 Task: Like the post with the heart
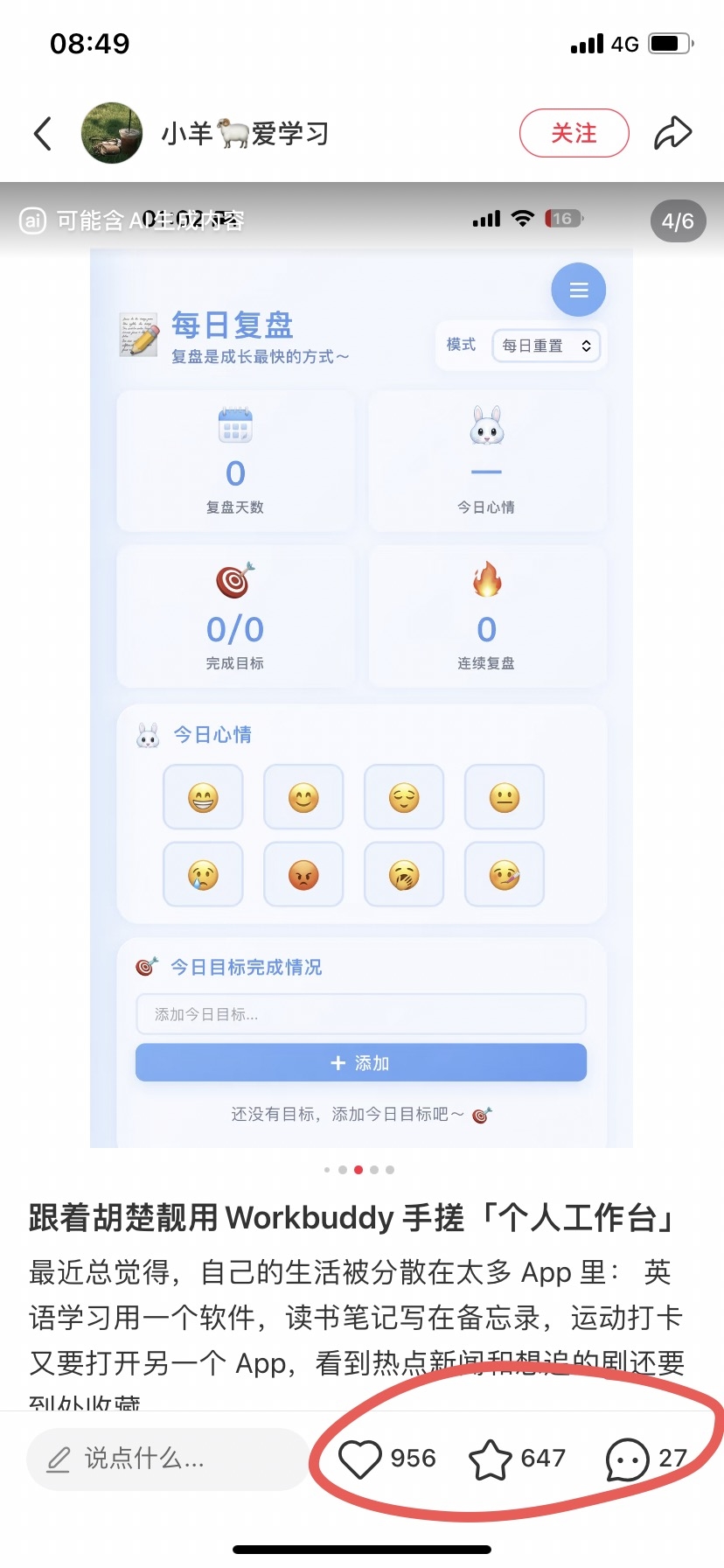tap(360, 1459)
